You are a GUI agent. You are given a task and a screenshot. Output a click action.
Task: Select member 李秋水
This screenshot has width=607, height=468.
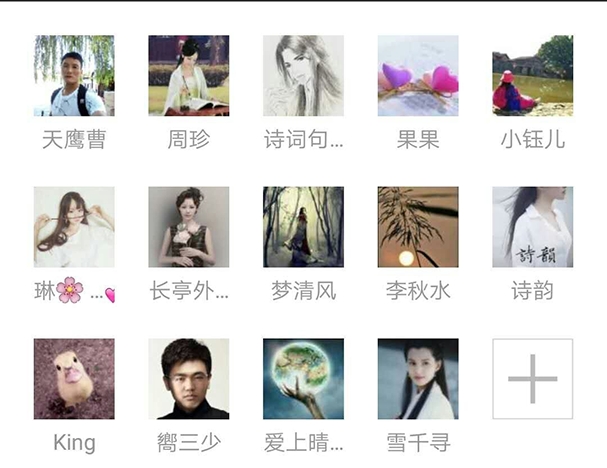[x=418, y=227]
